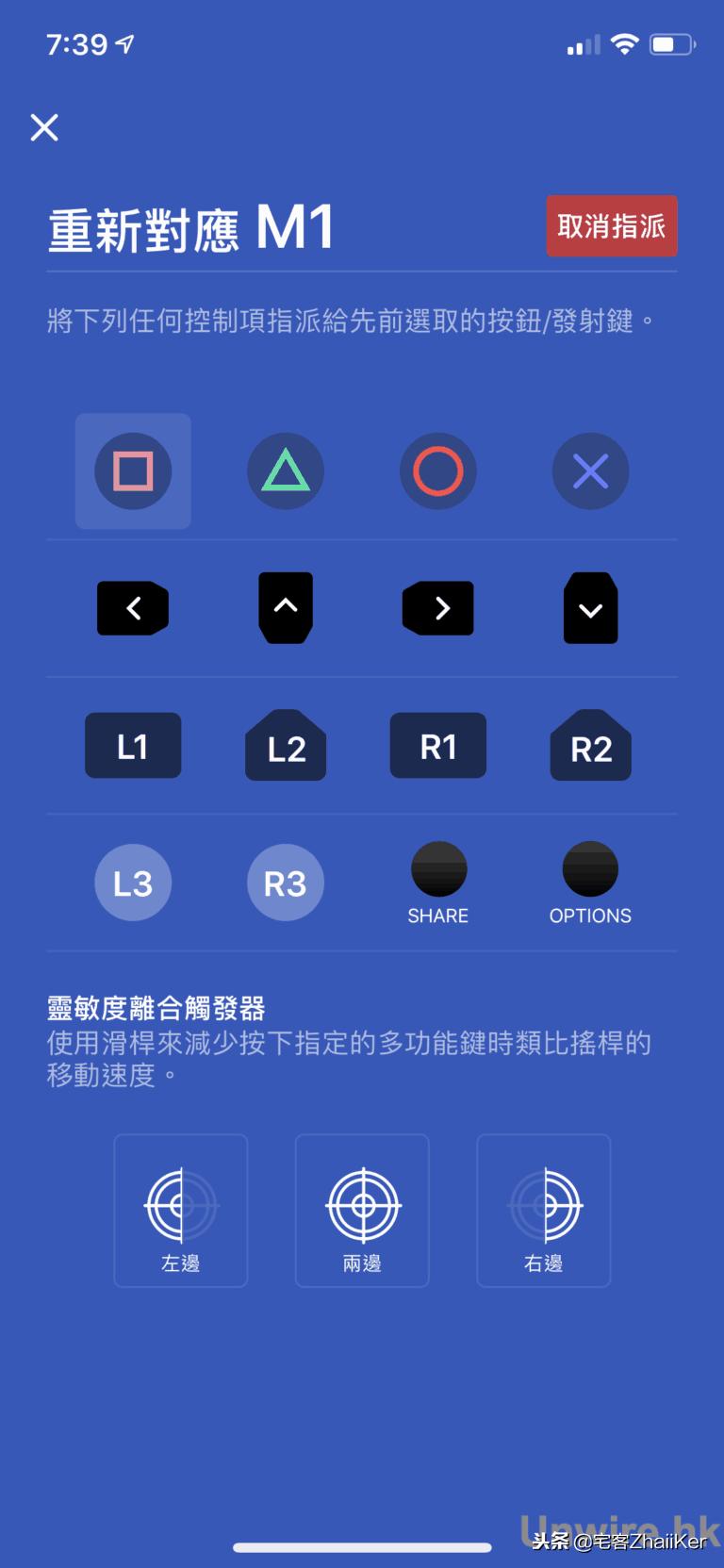Select the R2 shoulder button
The width and height of the screenshot is (724, 1568).
click(591, 746)
